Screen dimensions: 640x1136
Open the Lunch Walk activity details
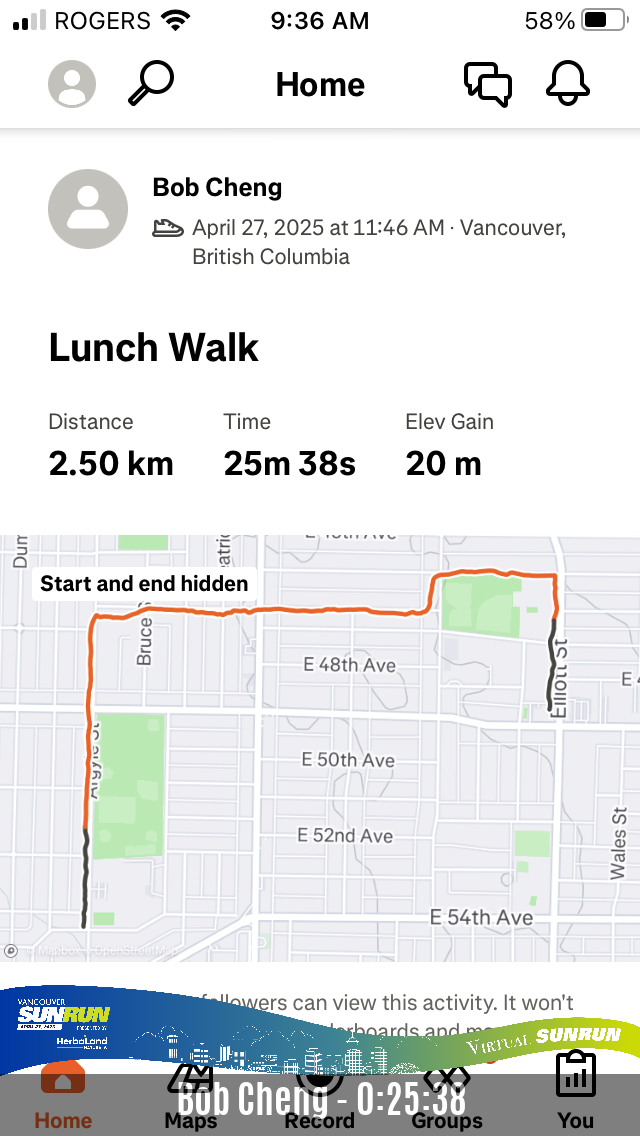click(x=154, y=348)
